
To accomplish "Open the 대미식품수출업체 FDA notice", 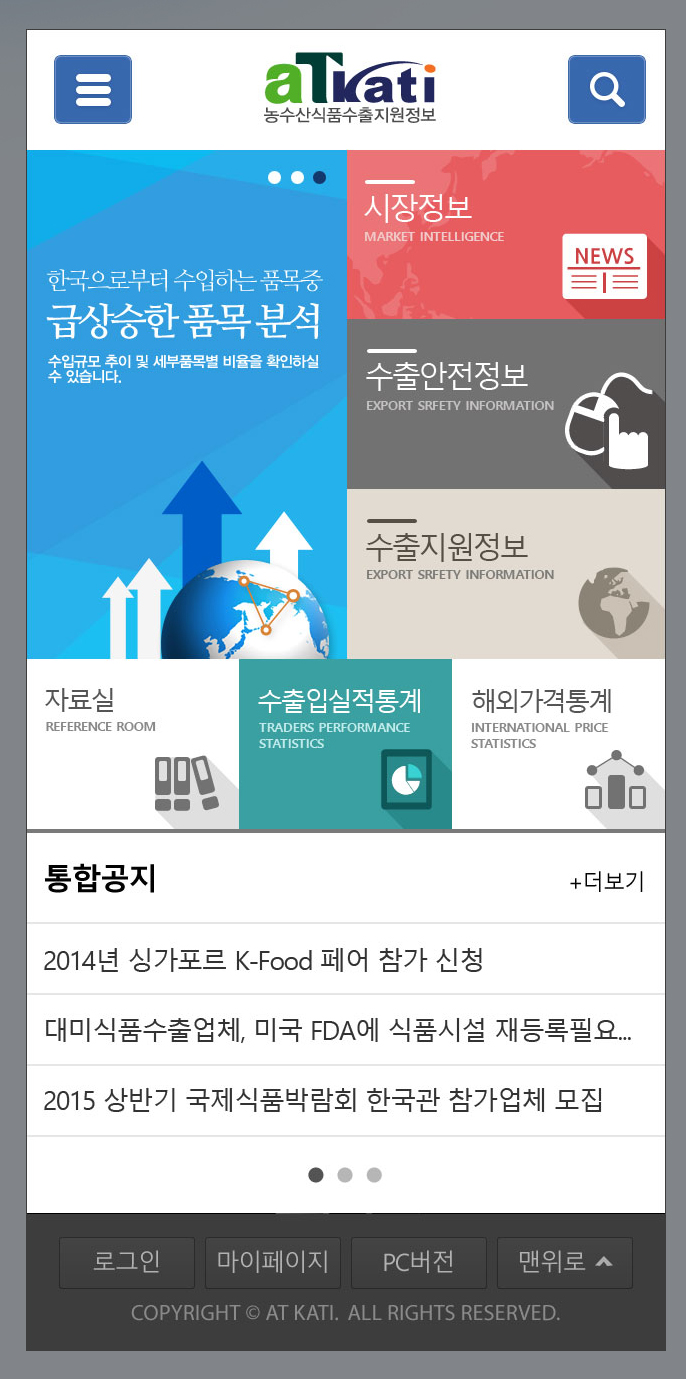I will [x=337, y=1030].
